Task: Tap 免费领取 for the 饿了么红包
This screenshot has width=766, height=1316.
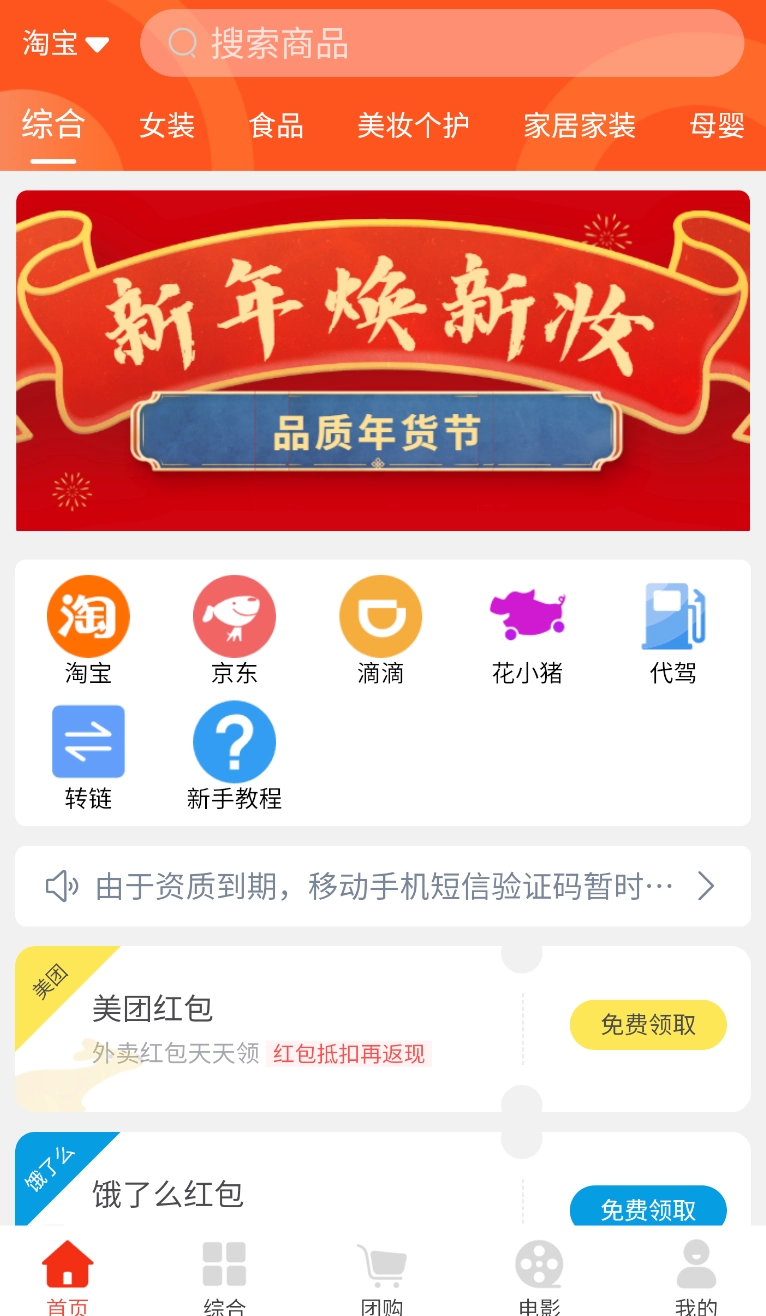Action: [647, 1207]
